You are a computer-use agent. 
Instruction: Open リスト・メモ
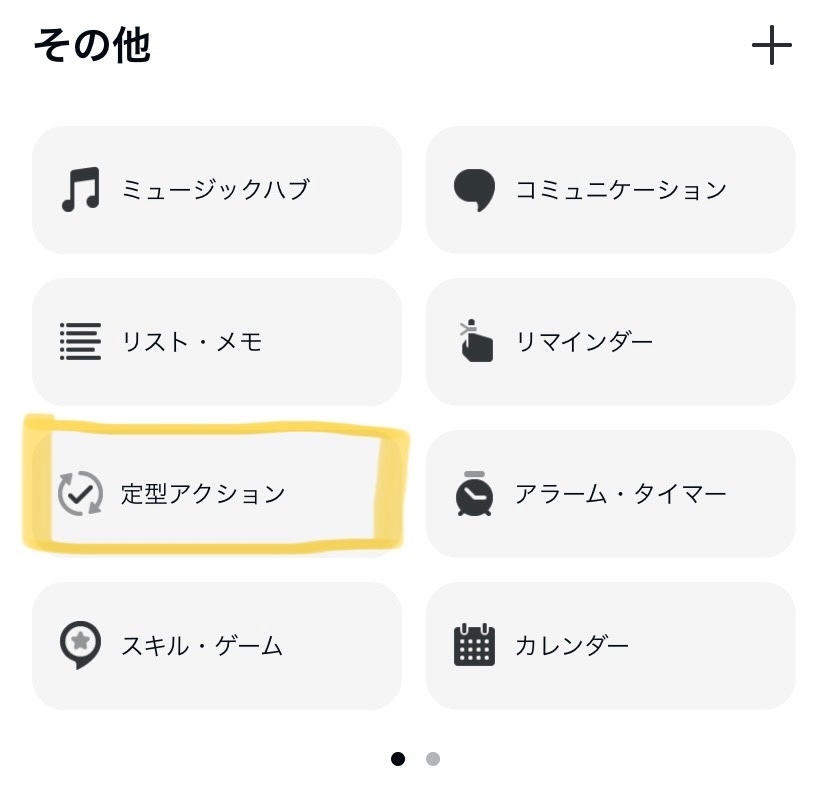[216, 342]
